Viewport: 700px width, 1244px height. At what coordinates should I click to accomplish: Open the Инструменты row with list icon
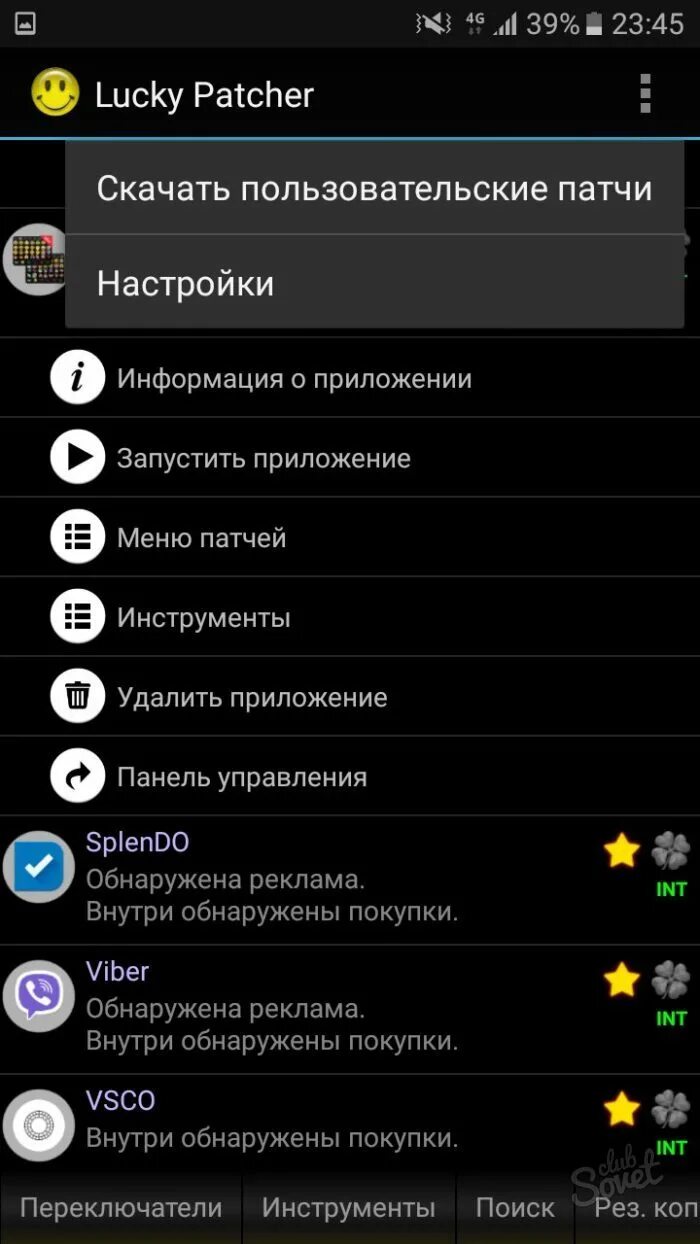coord(203,617)
